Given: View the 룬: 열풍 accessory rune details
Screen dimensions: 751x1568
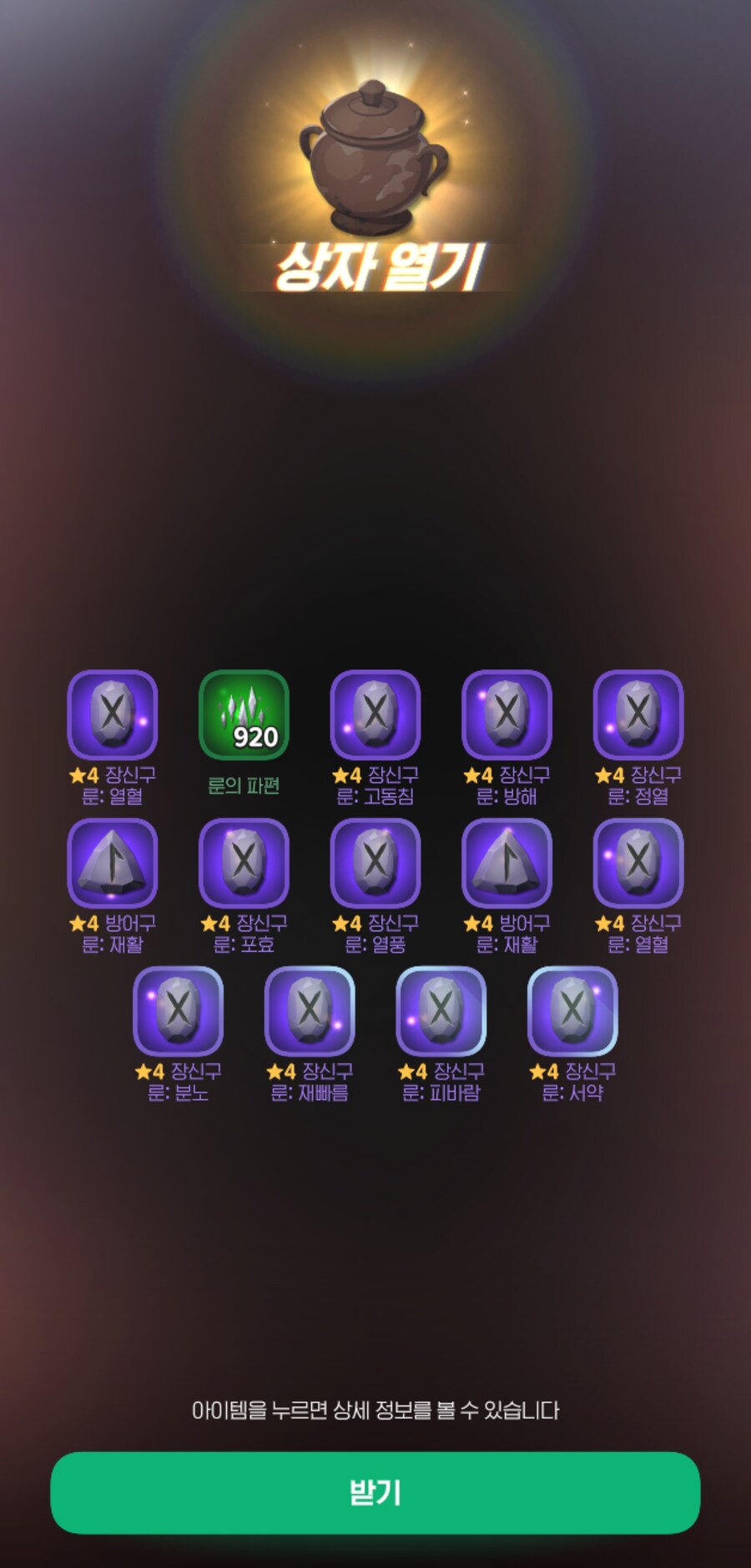Looking at the screenshot, I should [375, 863].
